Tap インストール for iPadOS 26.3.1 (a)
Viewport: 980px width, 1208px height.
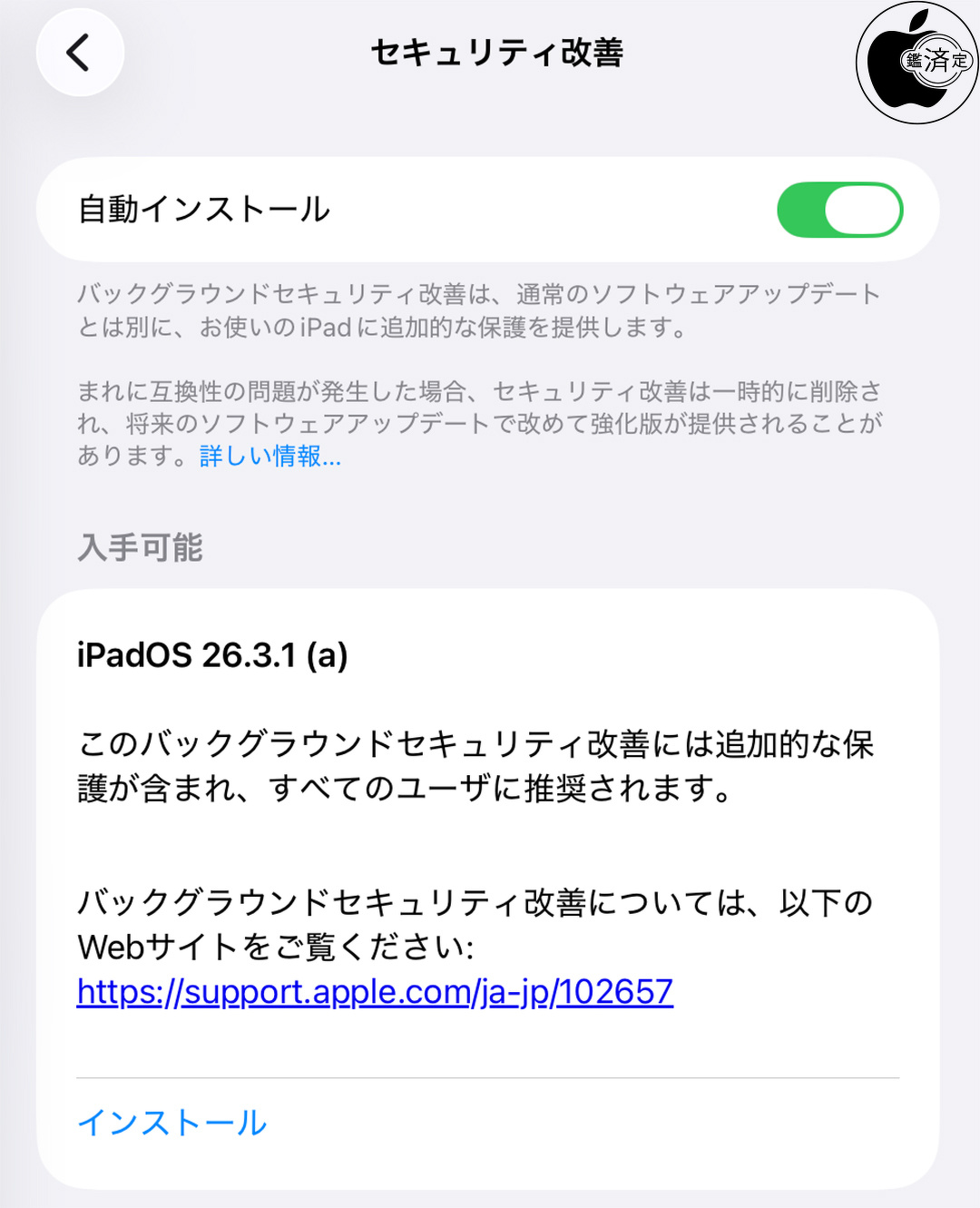[172, 1123]
